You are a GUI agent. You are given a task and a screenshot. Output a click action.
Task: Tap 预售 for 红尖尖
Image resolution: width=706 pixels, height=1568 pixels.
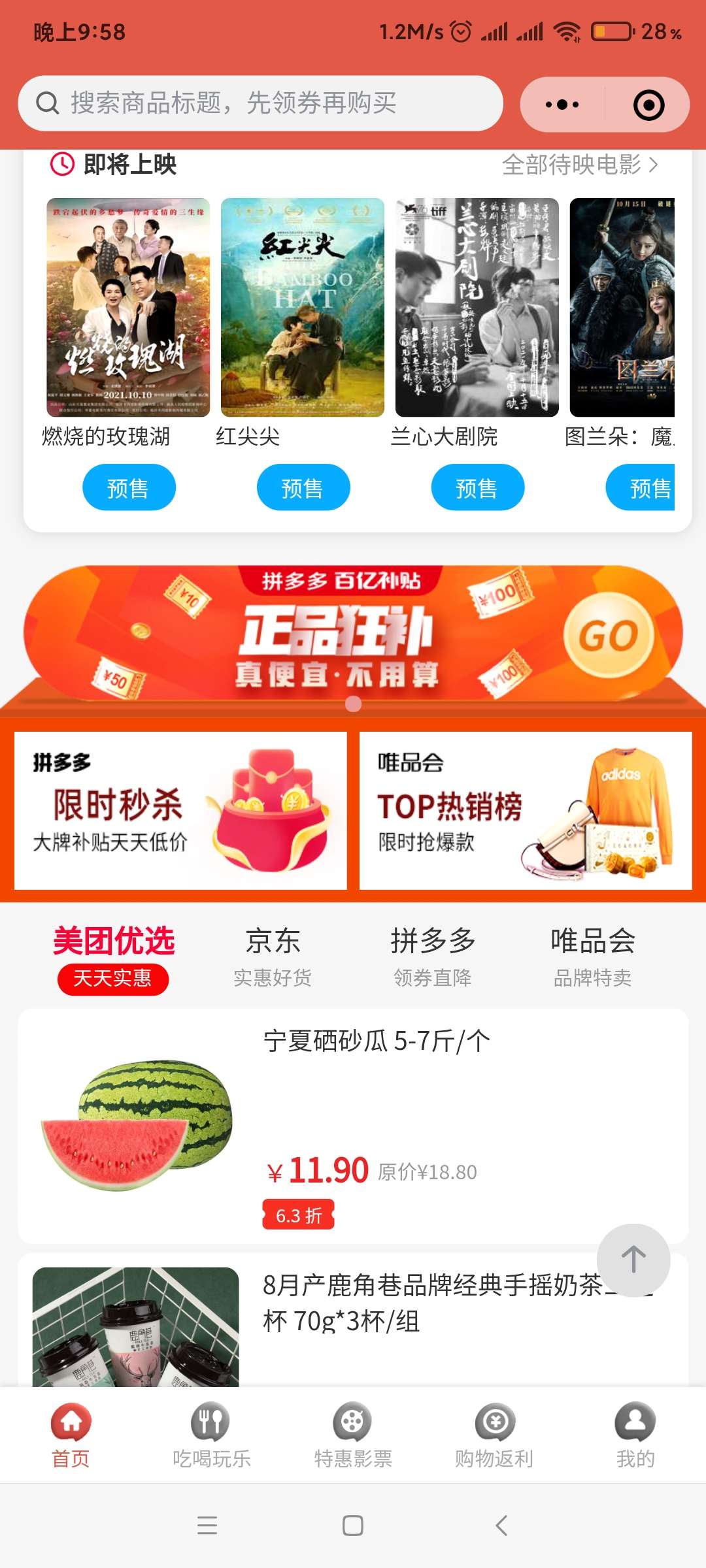pos(303,487)
